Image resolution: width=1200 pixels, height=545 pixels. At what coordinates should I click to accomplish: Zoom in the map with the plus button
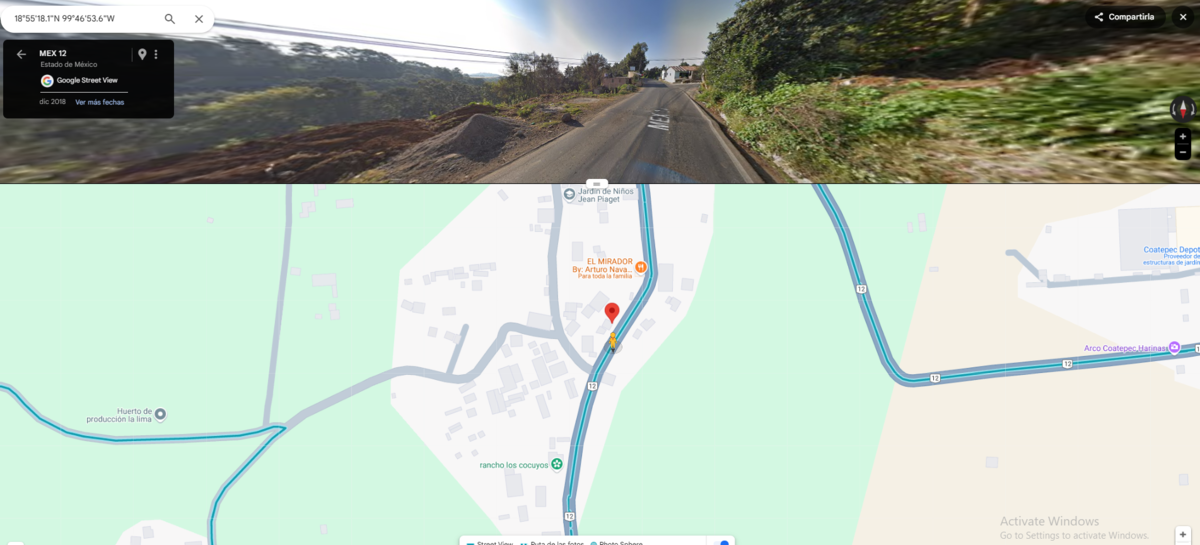[x=1183, y=534]
